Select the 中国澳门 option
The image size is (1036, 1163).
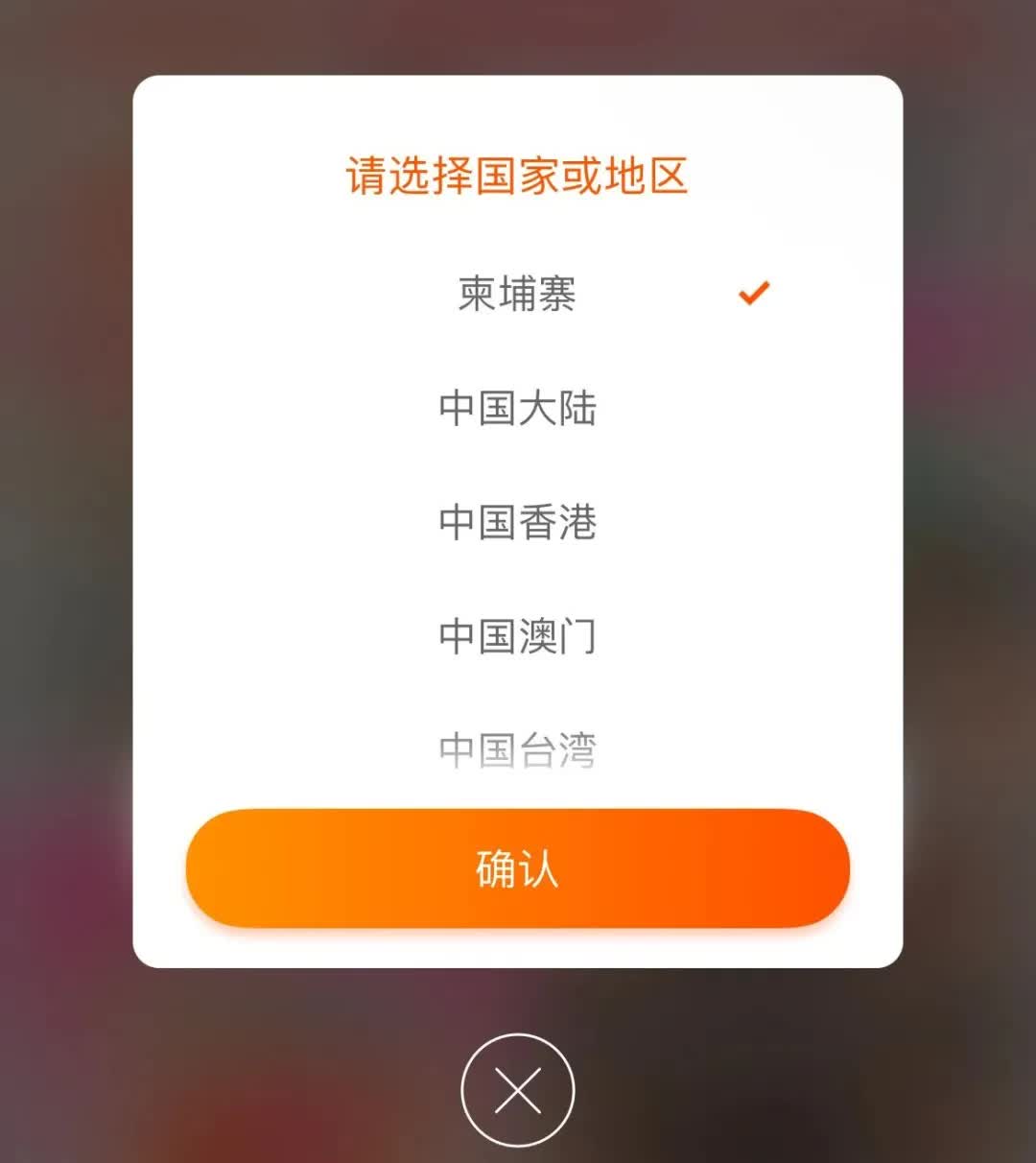pos(517,636)
